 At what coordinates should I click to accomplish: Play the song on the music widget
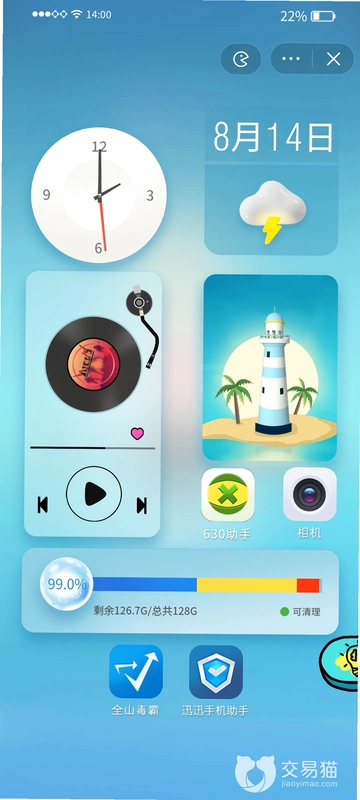[x=94, y=493]
